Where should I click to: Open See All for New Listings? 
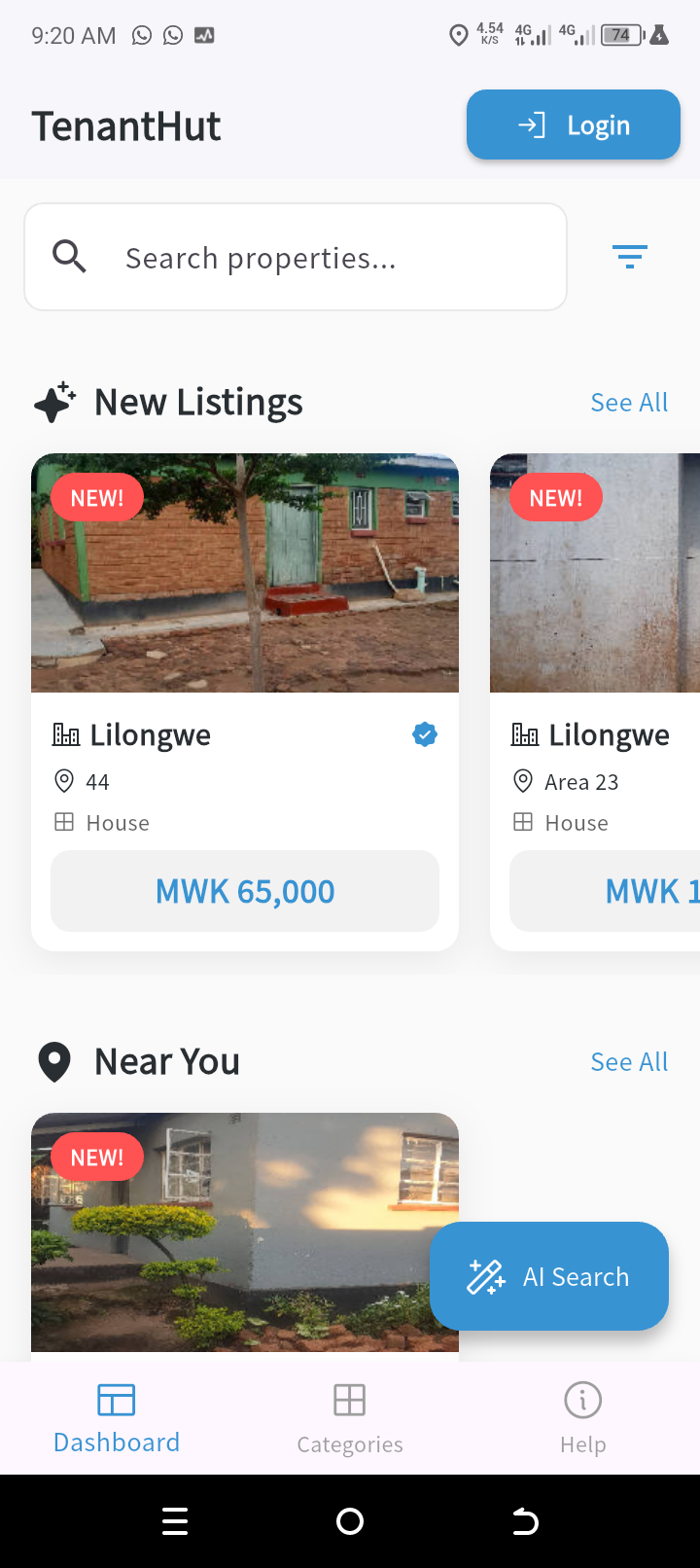click(629, 401)
